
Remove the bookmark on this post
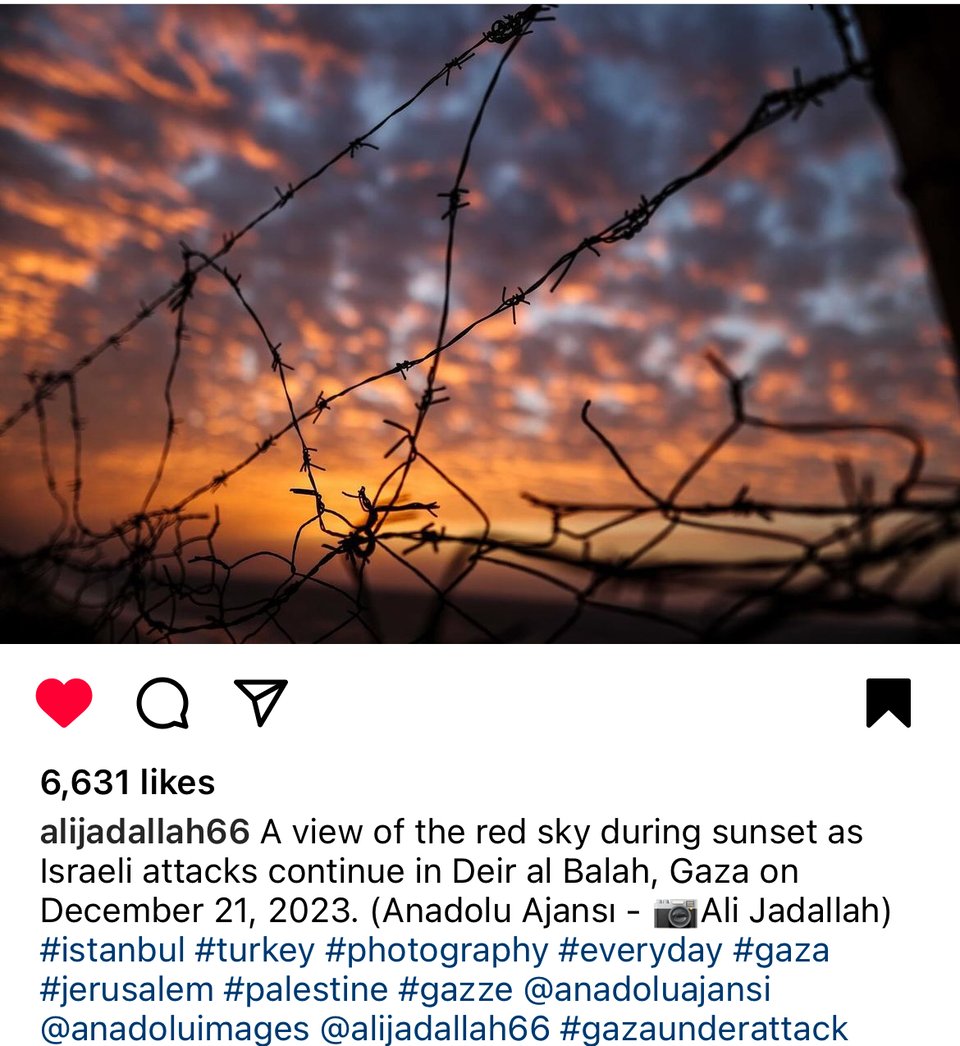[888, 703]
